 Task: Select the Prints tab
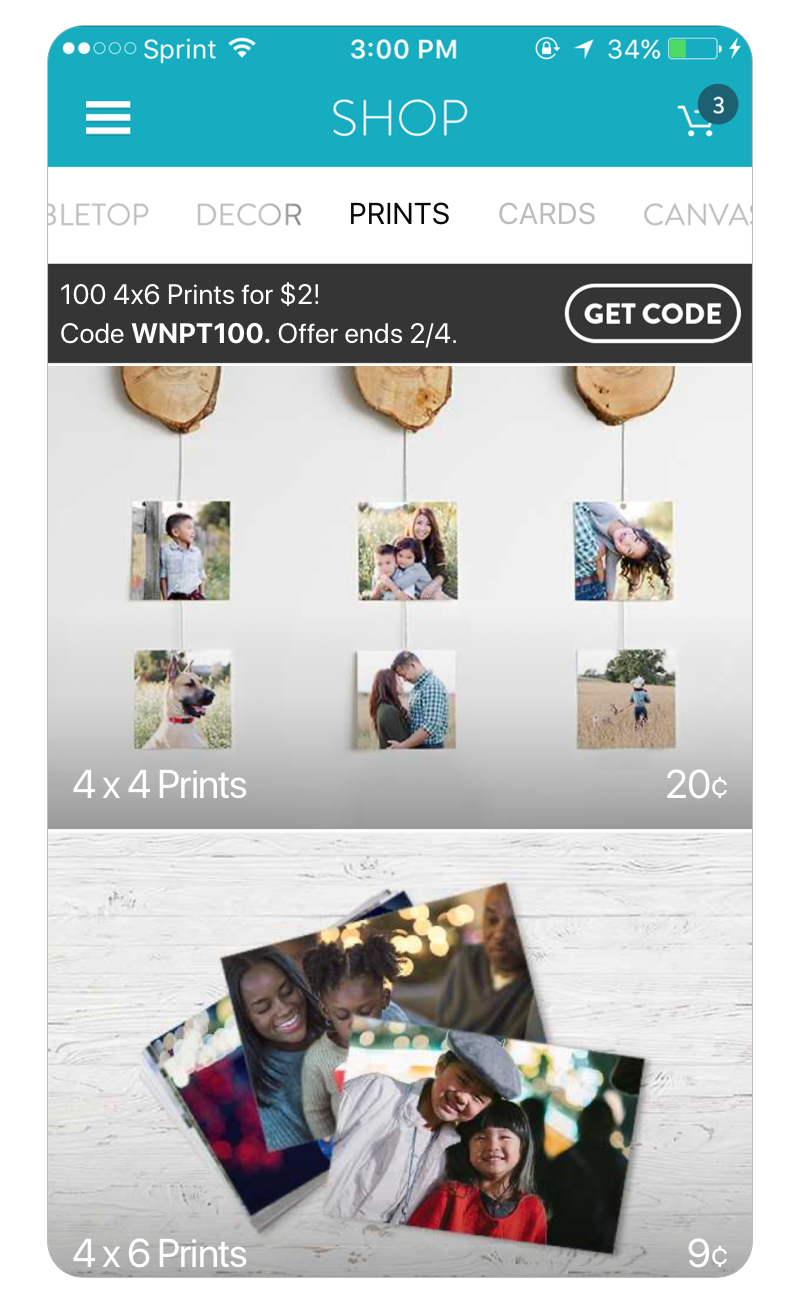coord(399,214)
